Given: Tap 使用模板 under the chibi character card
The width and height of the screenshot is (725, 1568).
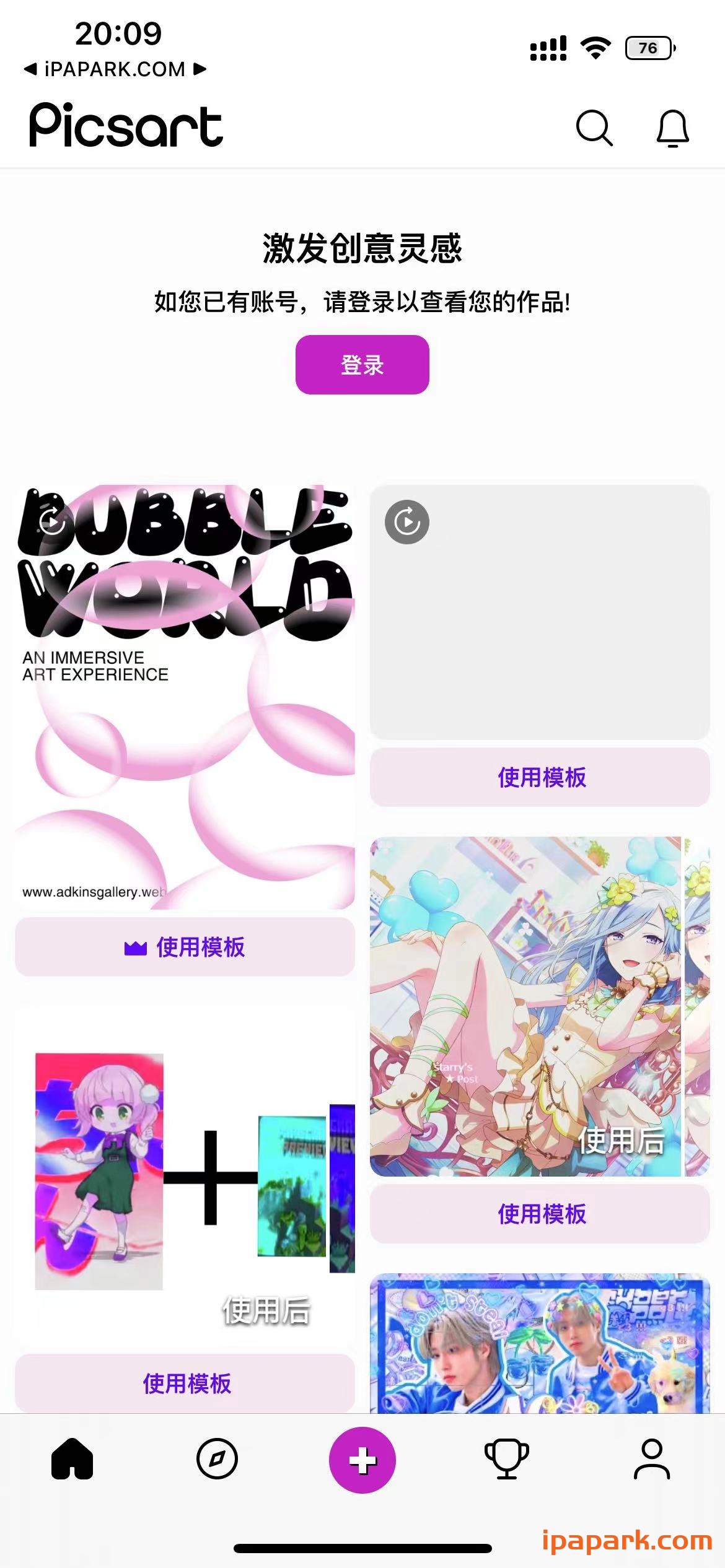Looking at the screenshot, I should 185,1383.
